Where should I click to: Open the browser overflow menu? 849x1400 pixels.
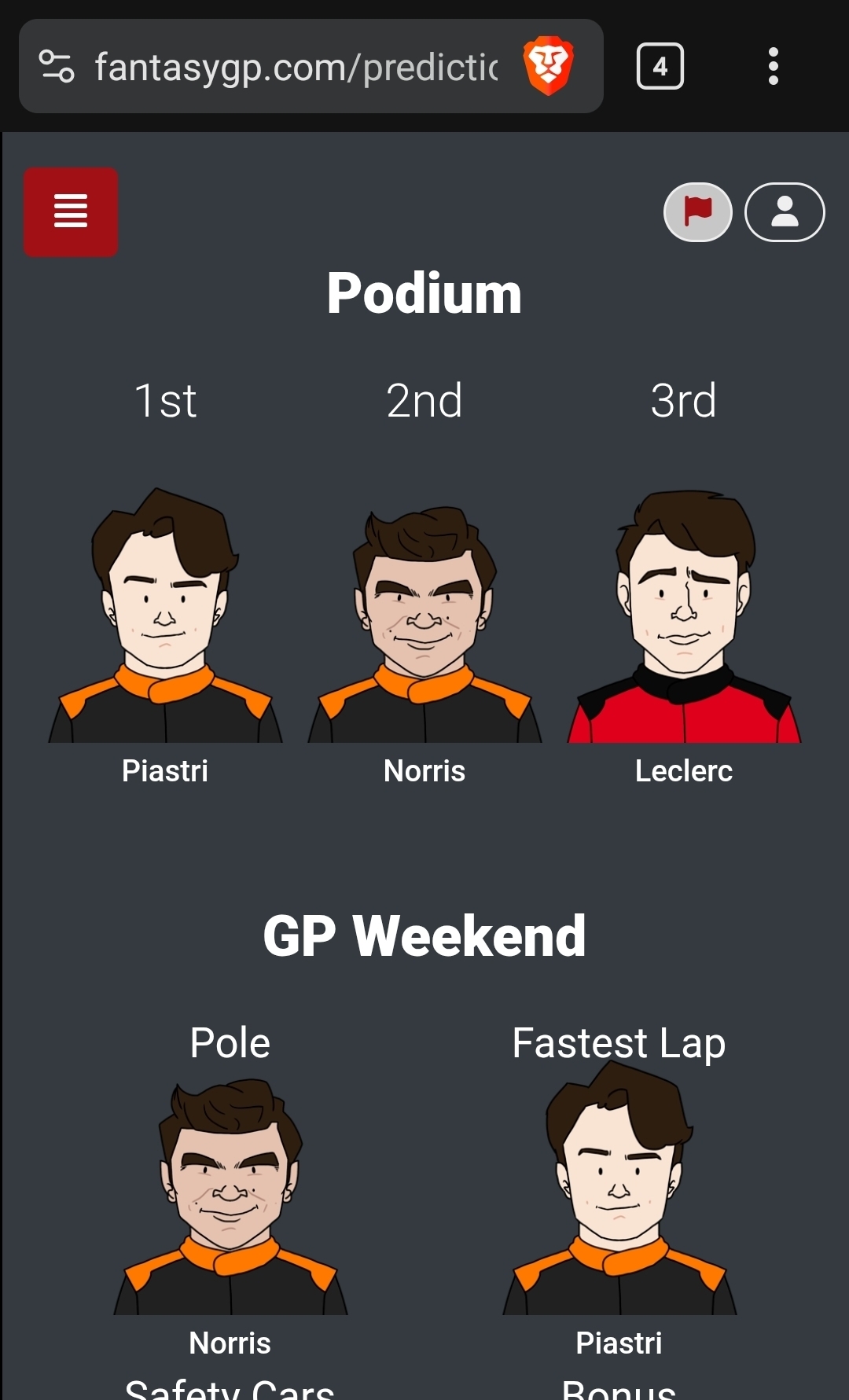(773, 67)
